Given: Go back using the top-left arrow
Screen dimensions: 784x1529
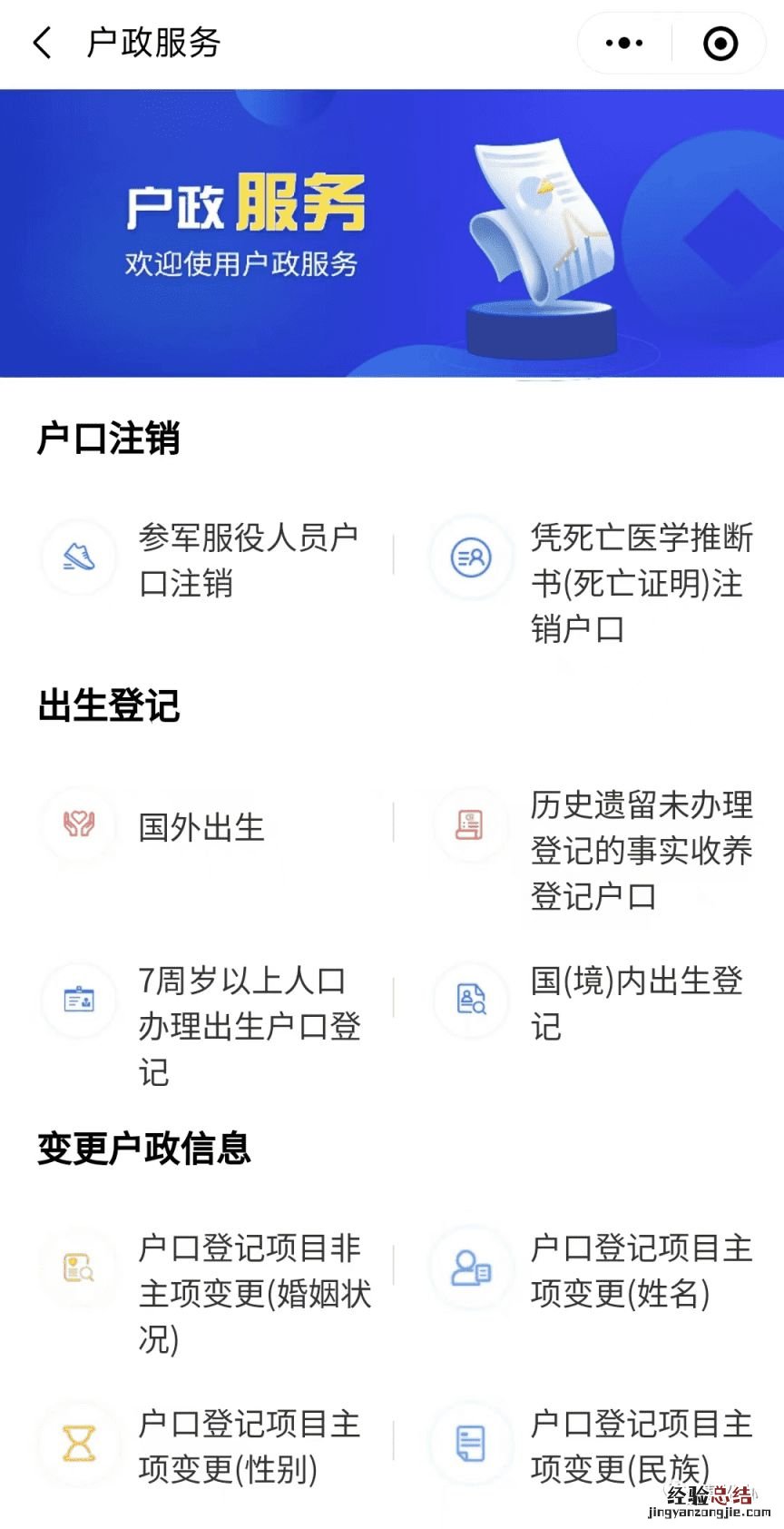Looking at the screenshot, I should 42,43.
